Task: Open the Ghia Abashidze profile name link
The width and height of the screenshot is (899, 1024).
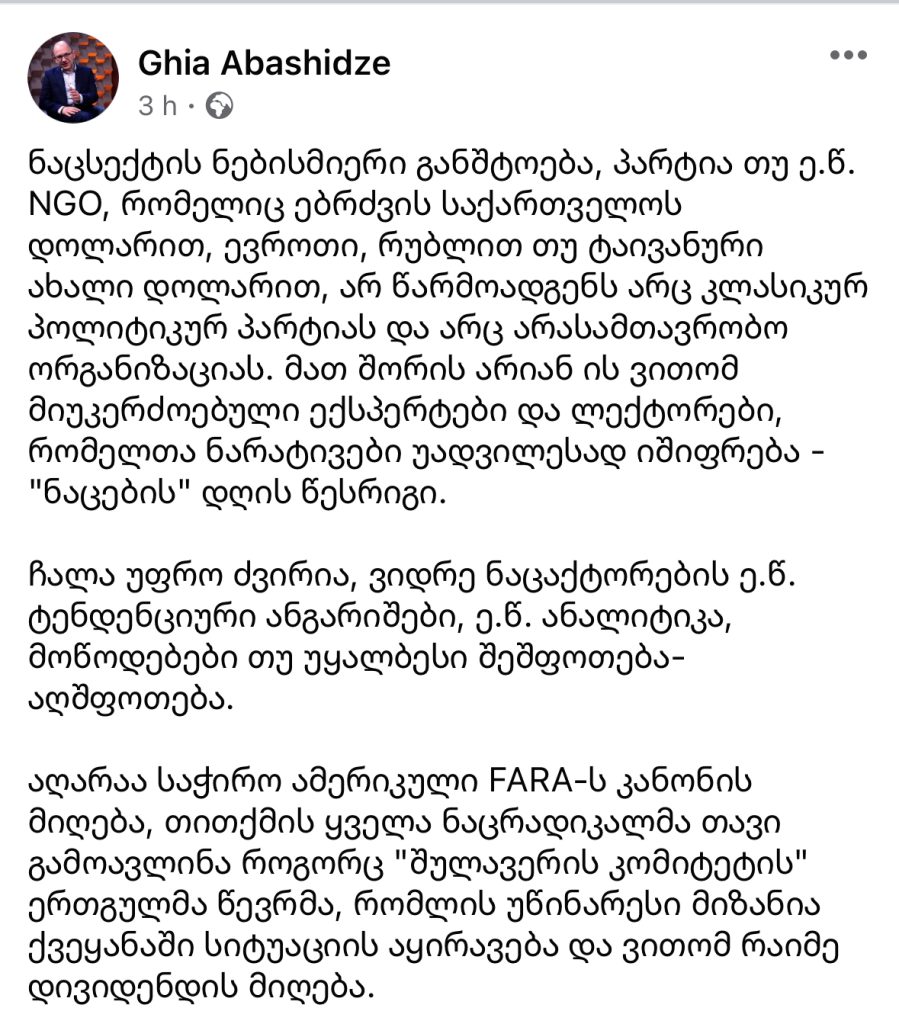Action: click(x=264, y=63)
